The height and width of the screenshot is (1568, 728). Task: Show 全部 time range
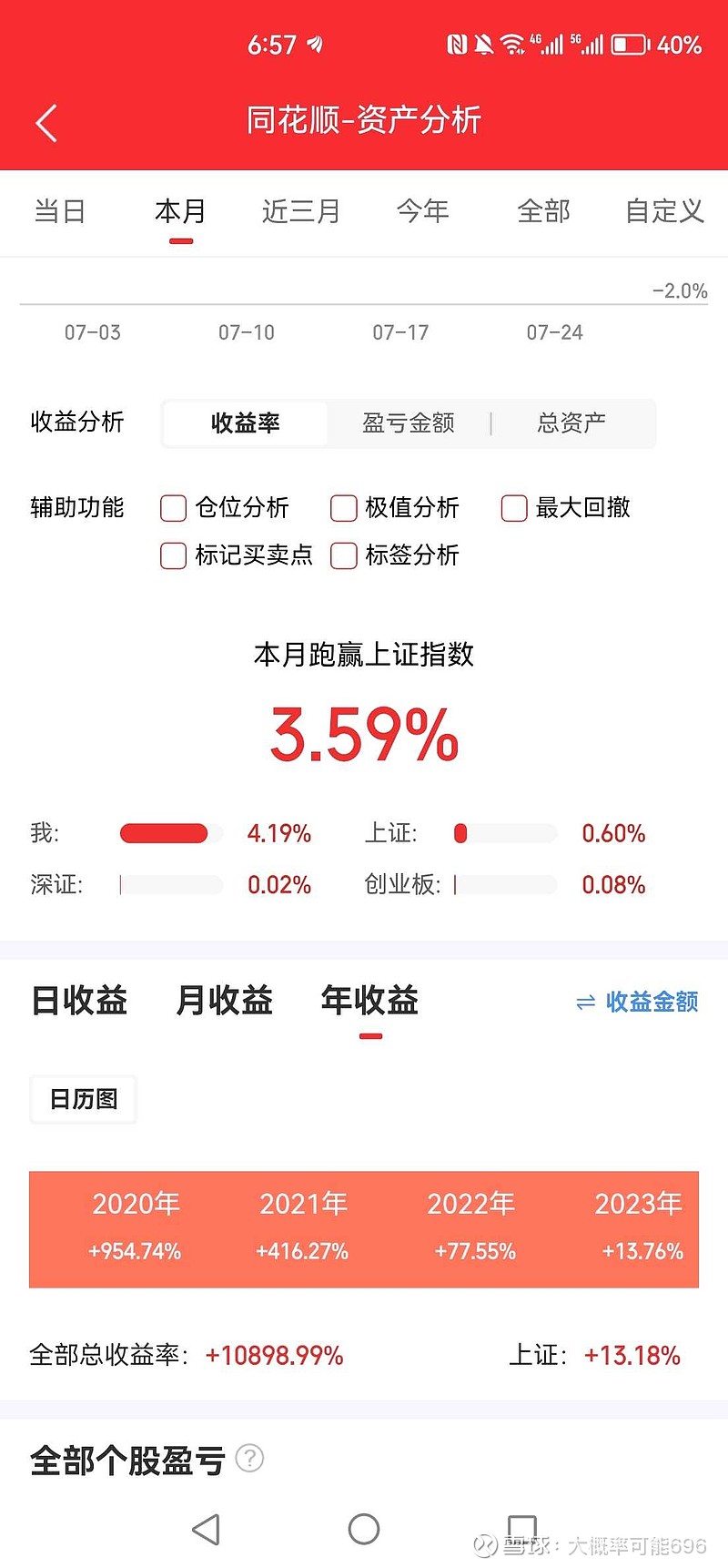point(544,211)
